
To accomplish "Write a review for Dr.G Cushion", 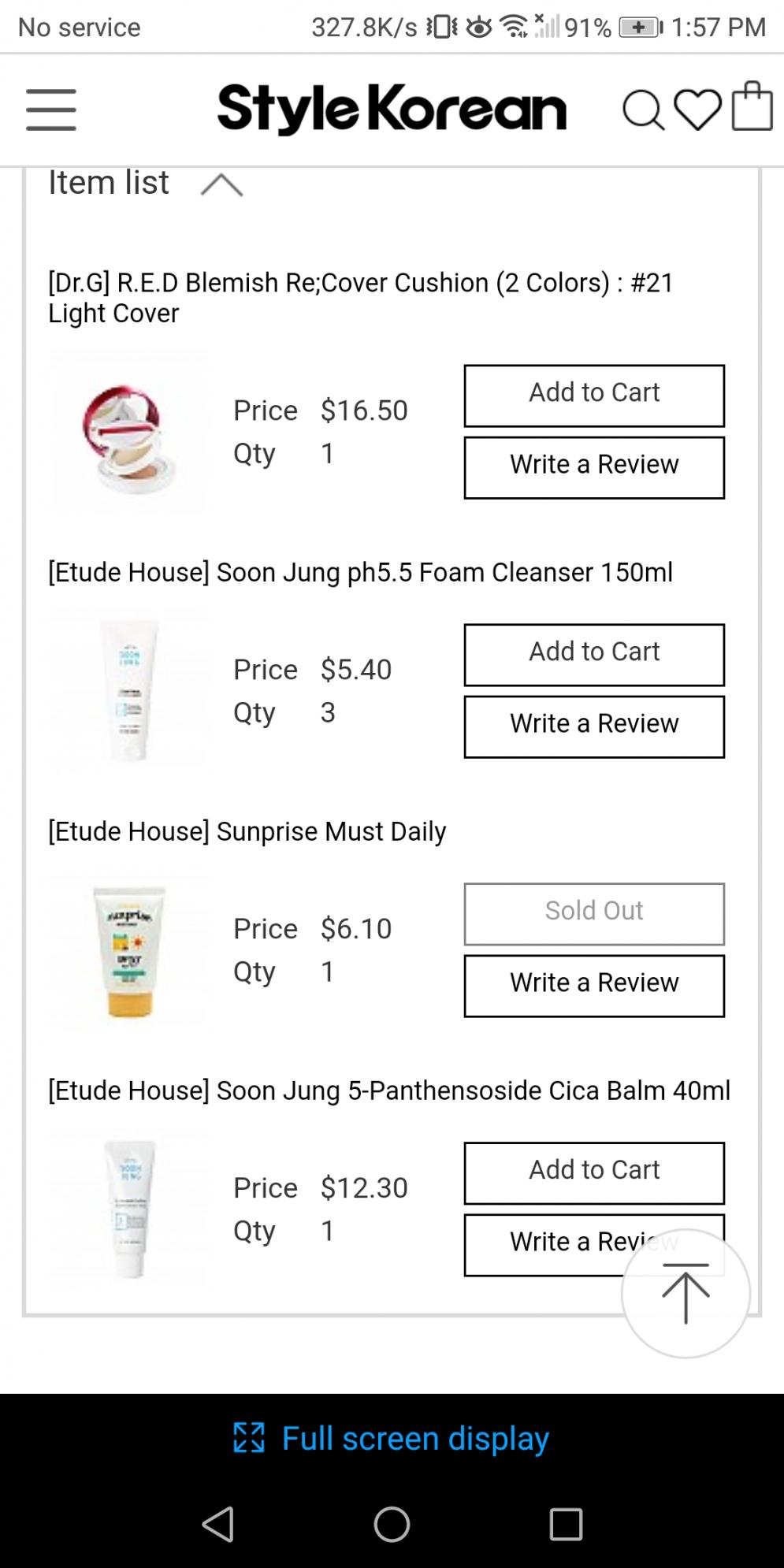I will click(594, 467).
